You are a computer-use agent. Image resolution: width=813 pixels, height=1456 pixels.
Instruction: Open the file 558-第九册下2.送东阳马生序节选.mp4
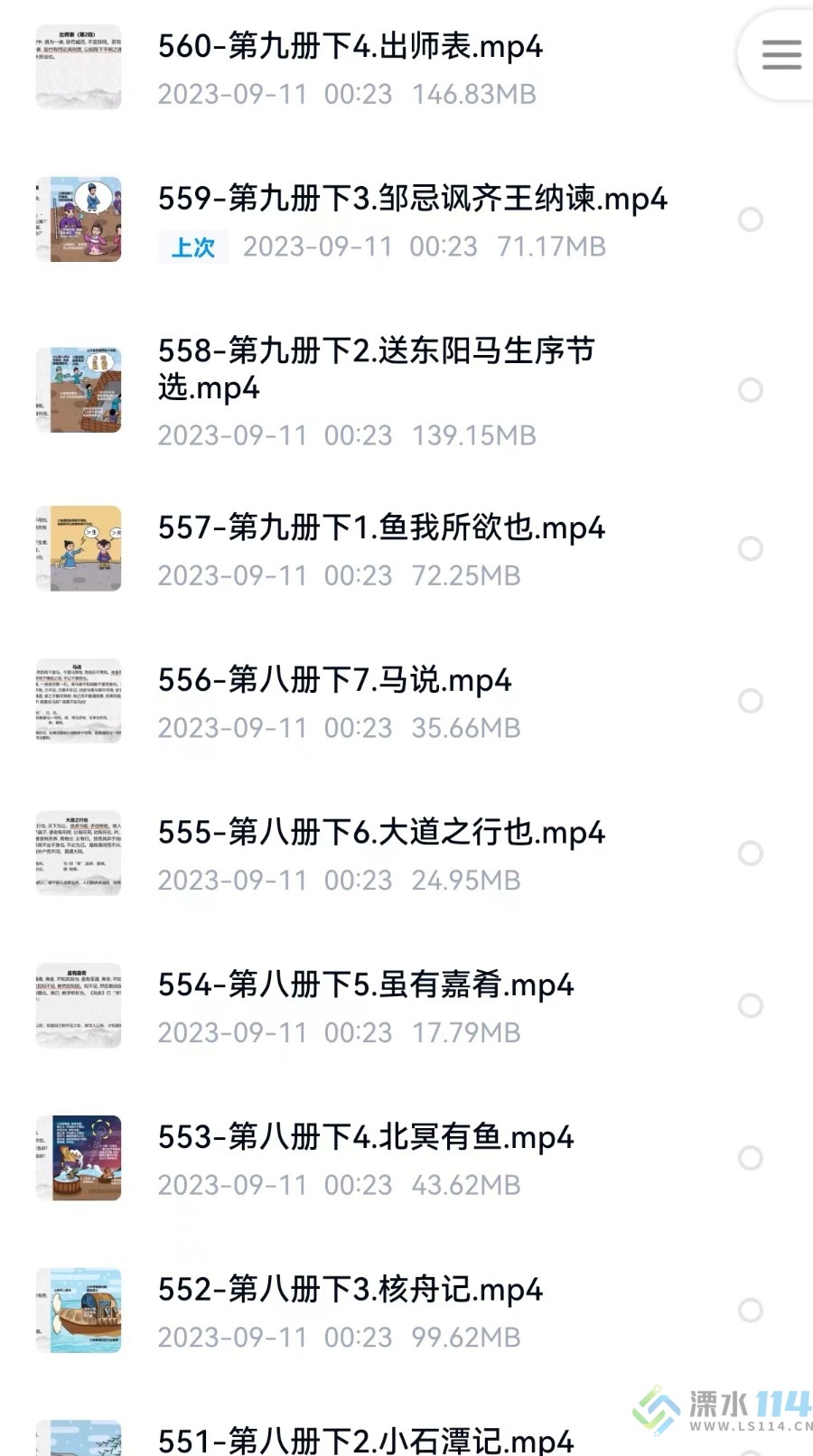376,369
